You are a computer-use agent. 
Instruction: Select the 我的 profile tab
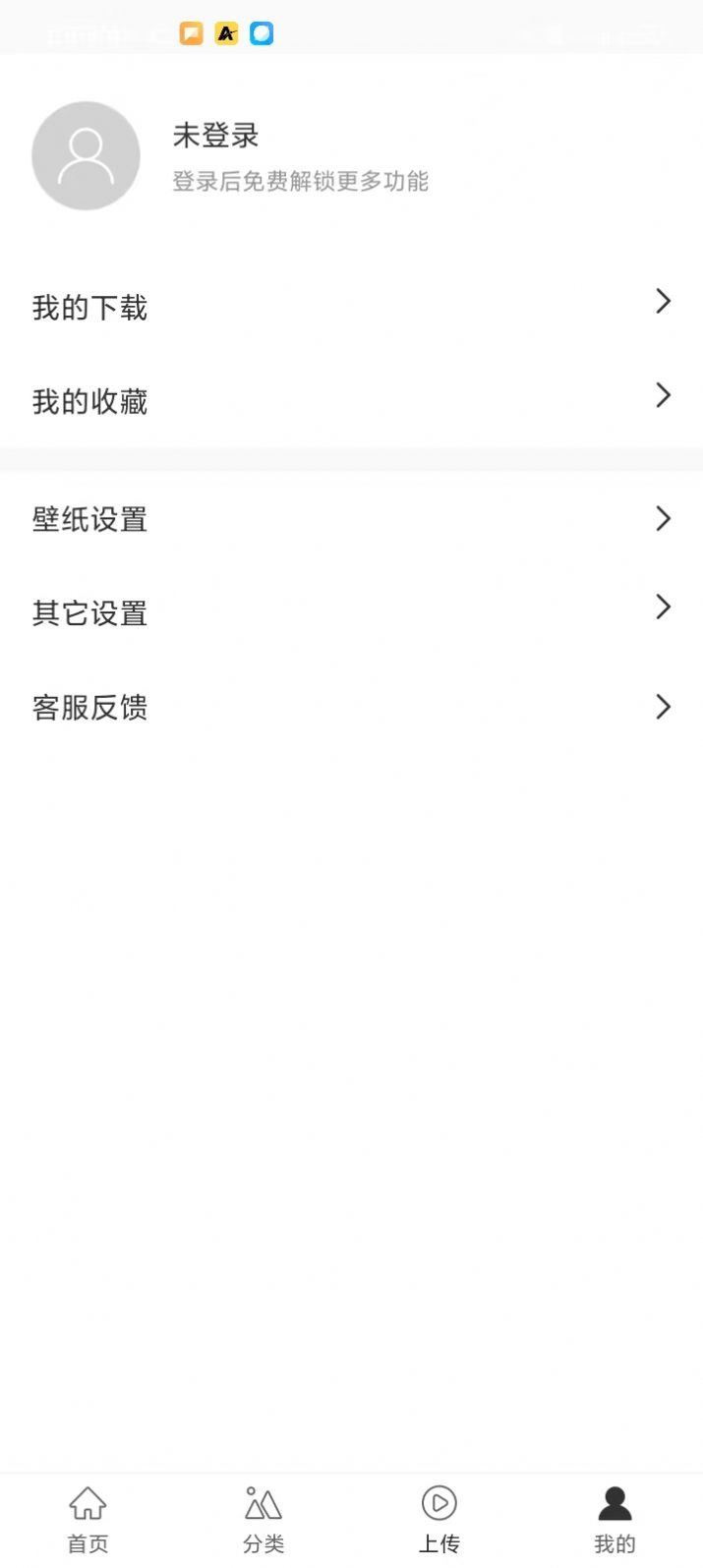[x=615, y=1519]
